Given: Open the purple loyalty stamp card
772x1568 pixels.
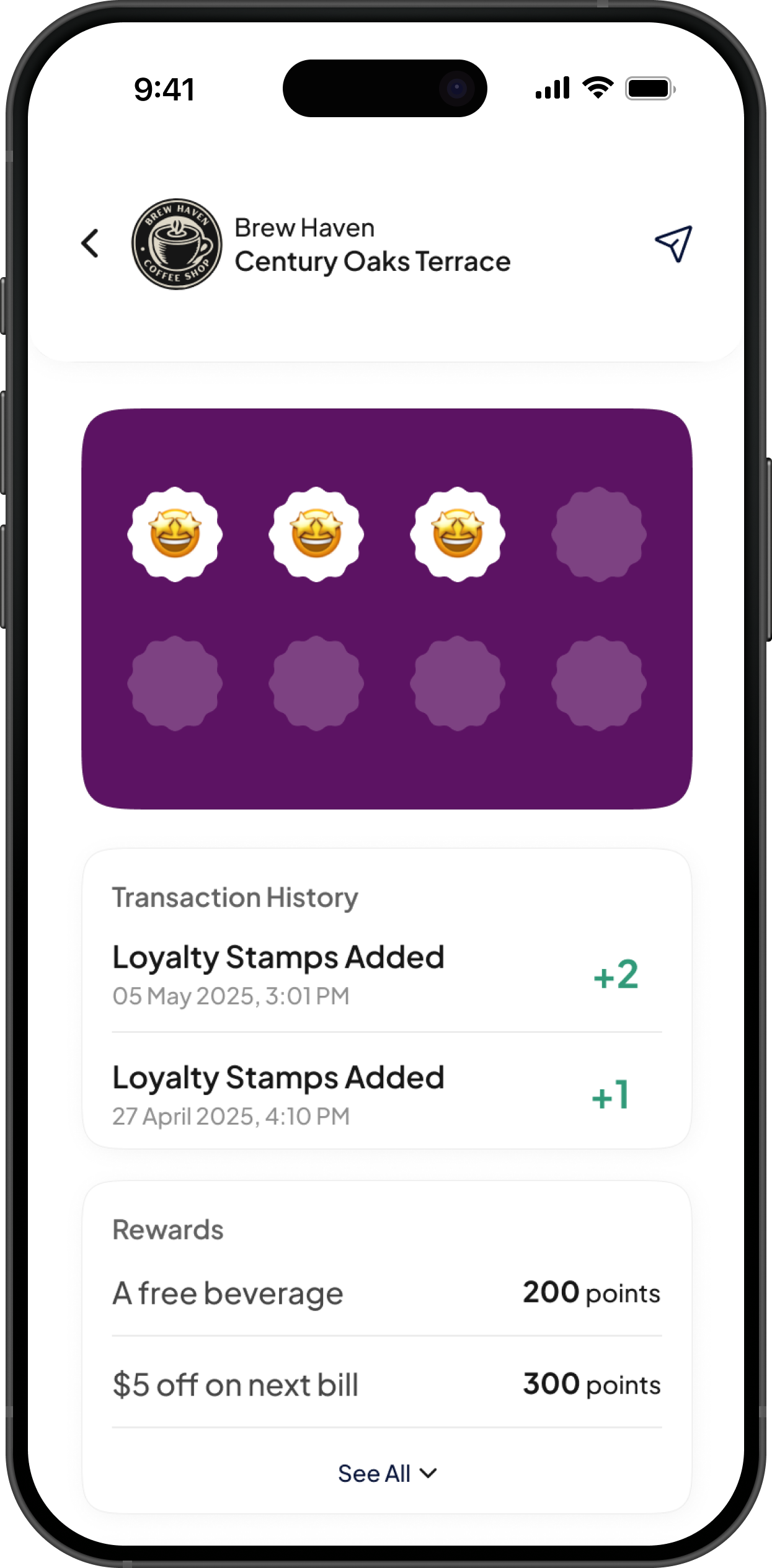Looking at the screenshot, I should pyautogui.click(x=387, y=609).
